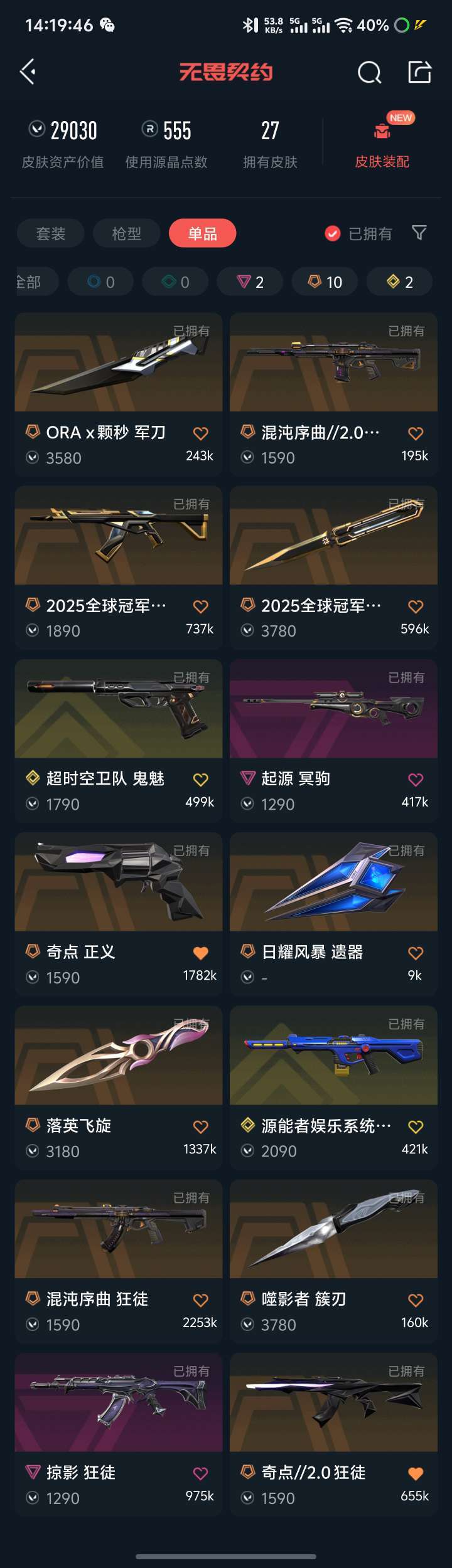Viewport: 452px width, 1568px height.
Task: Toggle the 已拥有 owned-only checkbox
Action: point(333,233)
